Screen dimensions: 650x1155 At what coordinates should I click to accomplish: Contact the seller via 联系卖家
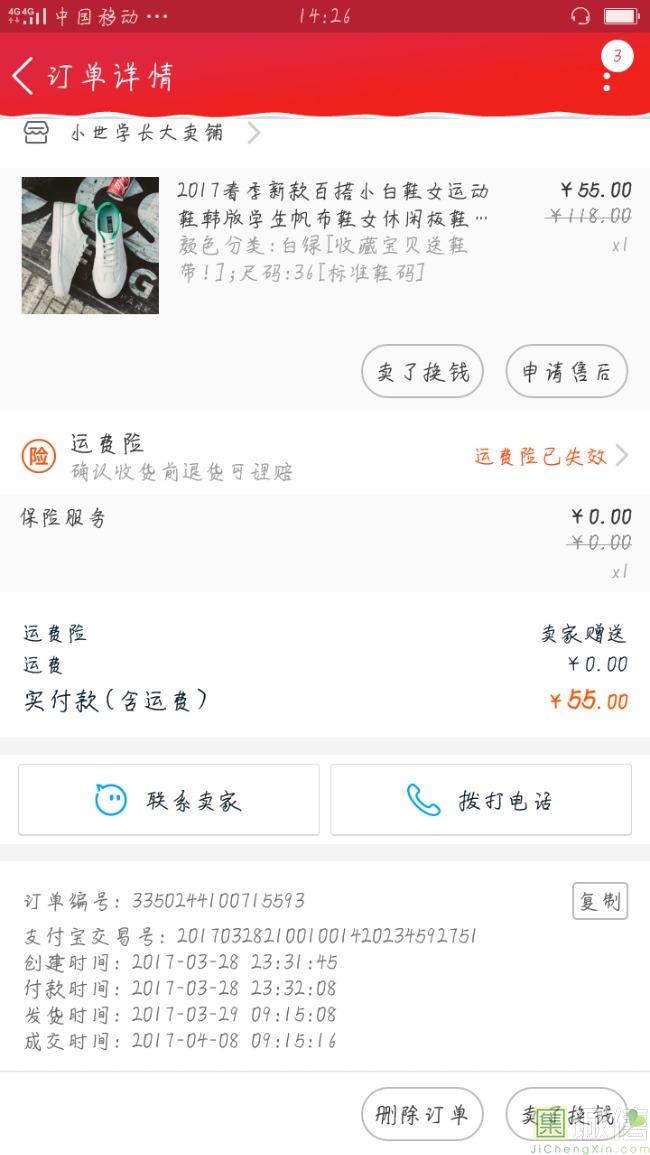click(x=168, y=800)
